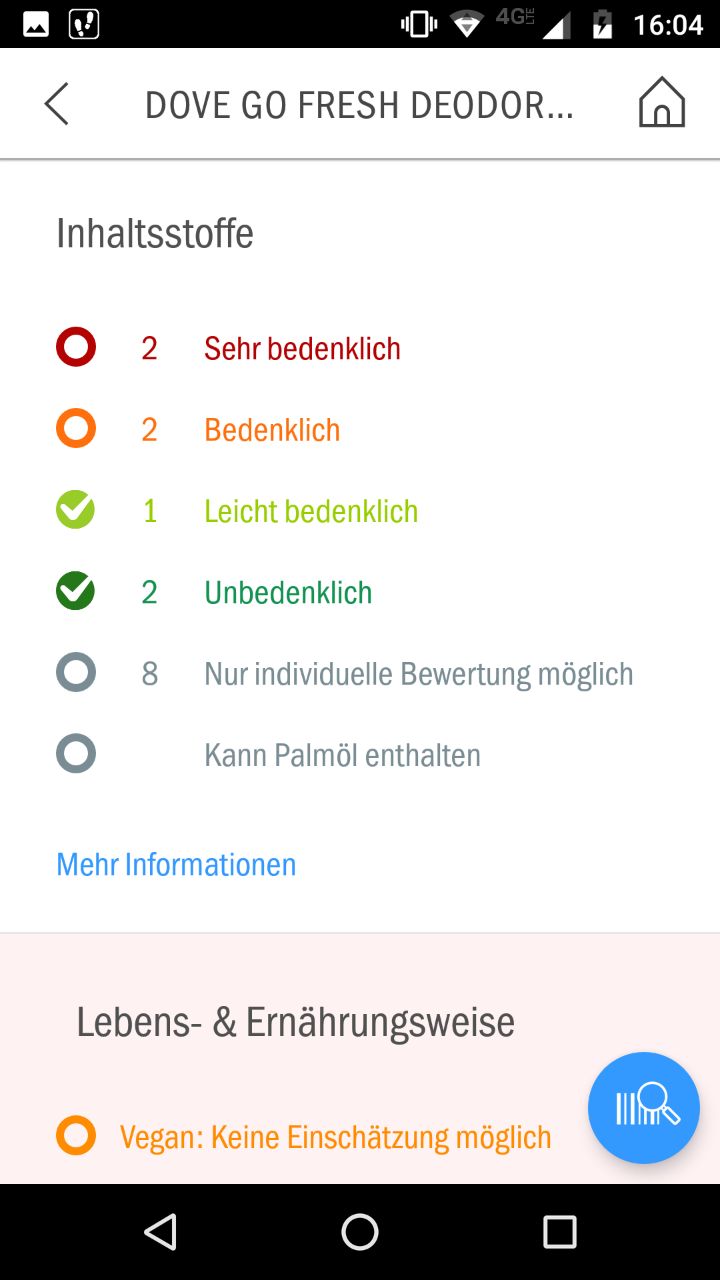Open the Unbedenklich ingredients row

[x=360, y=592]
